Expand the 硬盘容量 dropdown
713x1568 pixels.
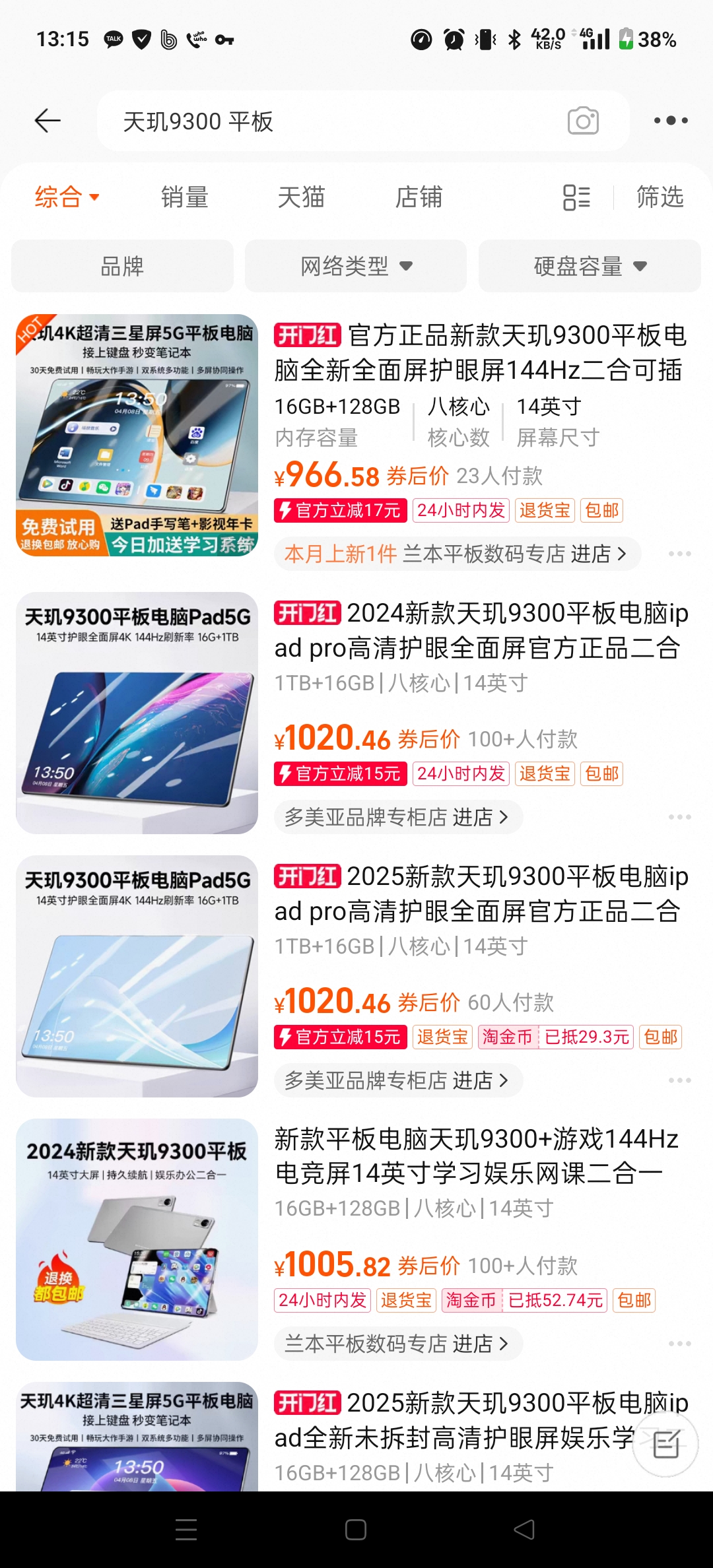point(590,266)
